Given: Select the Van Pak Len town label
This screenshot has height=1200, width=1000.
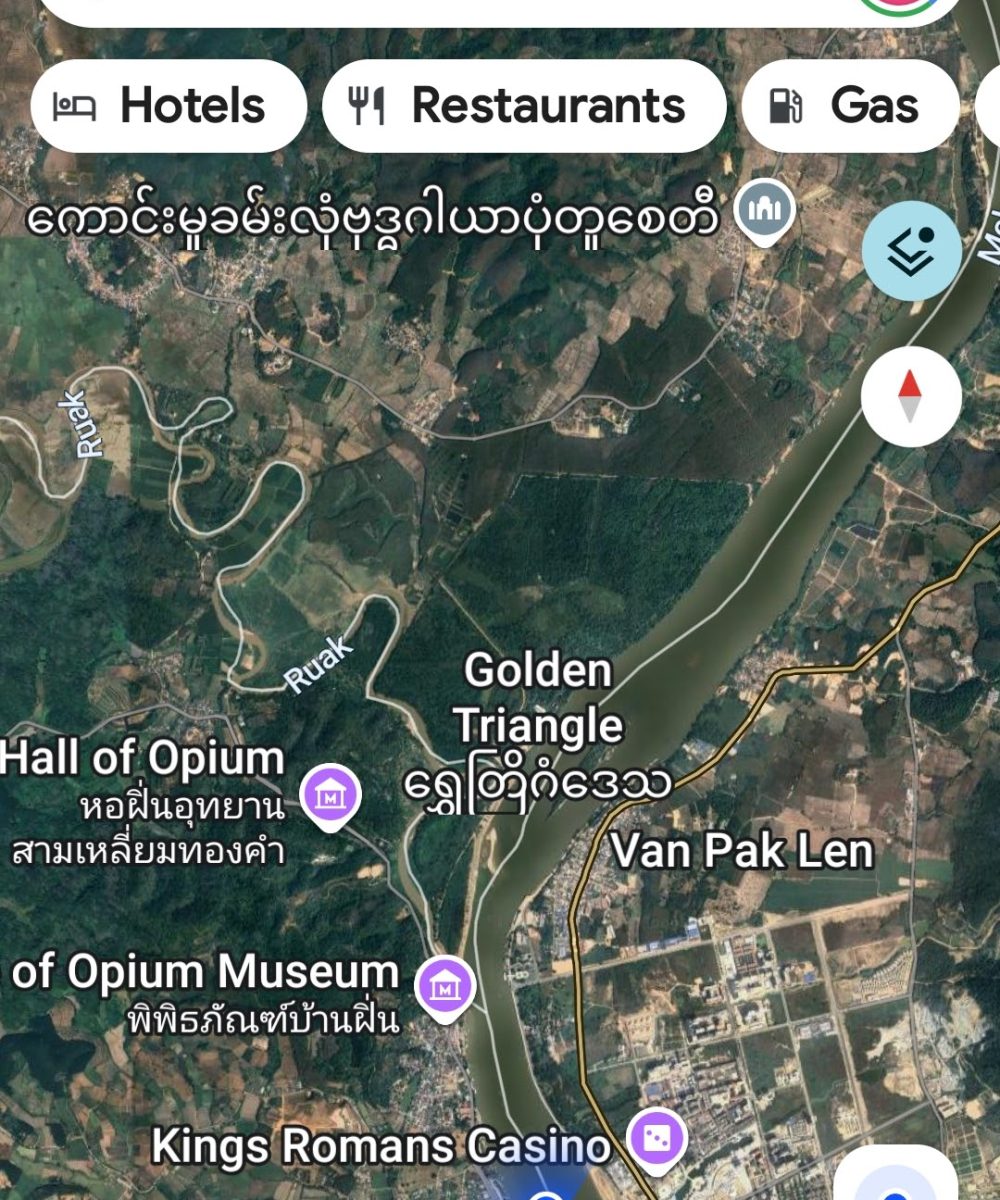Looking at the screenshot, I should tap(744, 852).
